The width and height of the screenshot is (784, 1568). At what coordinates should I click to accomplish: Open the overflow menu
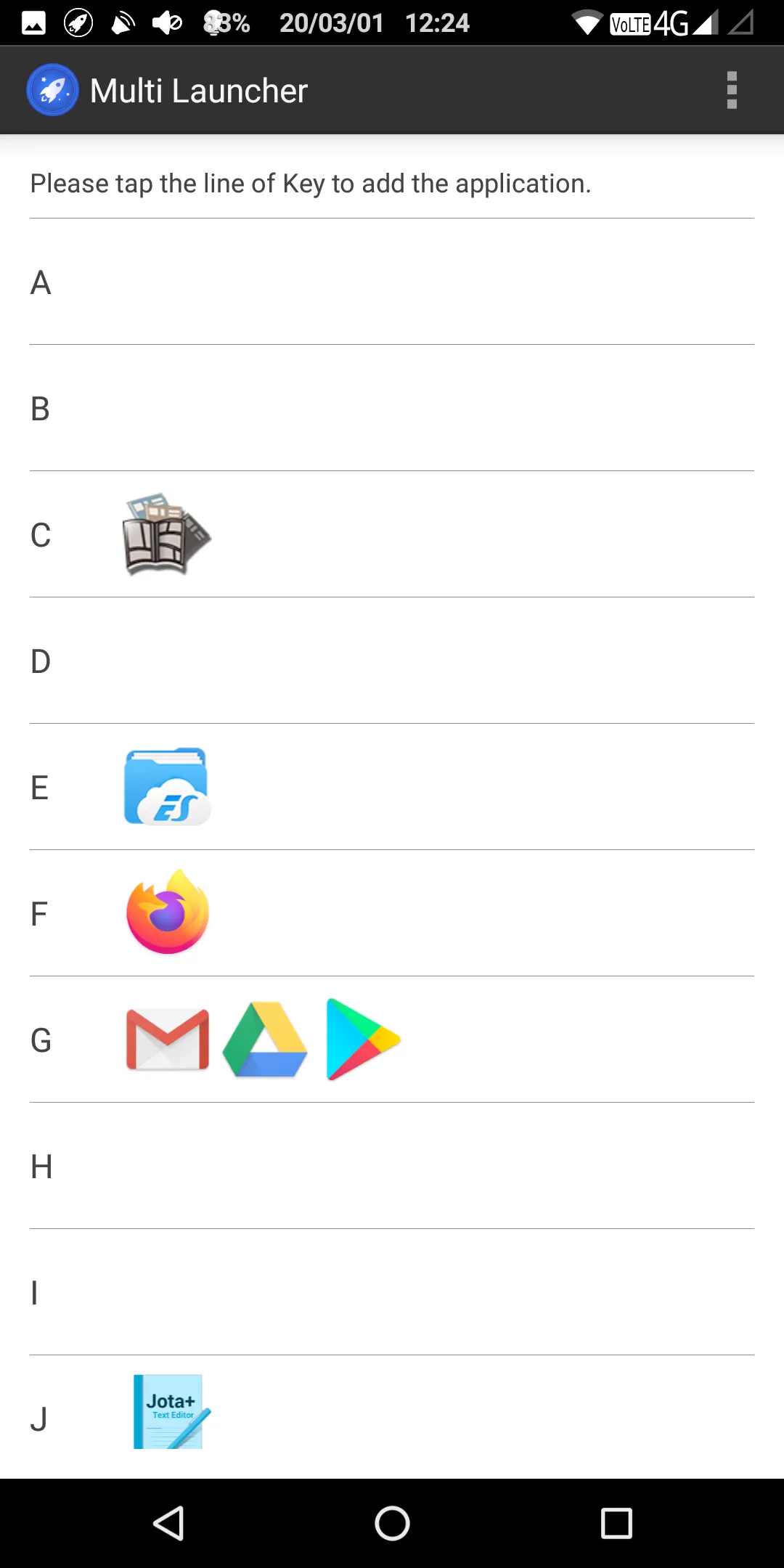pos(732,90)
